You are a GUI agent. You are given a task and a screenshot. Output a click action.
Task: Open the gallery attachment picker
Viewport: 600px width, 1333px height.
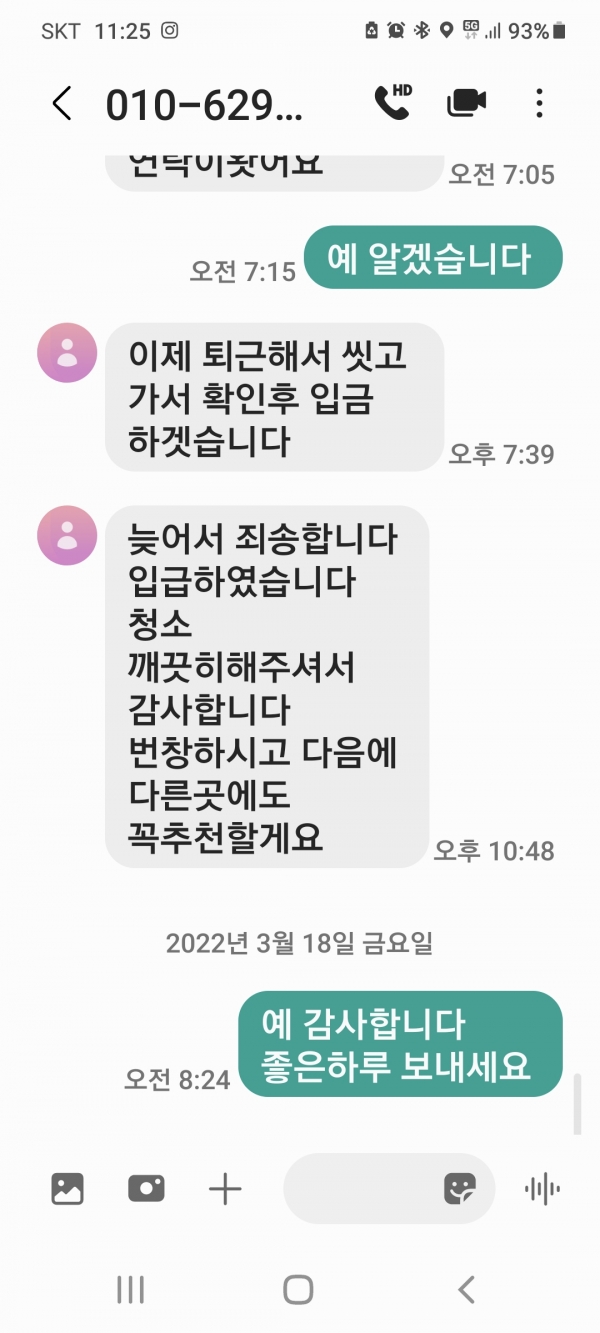(68, 1188)
